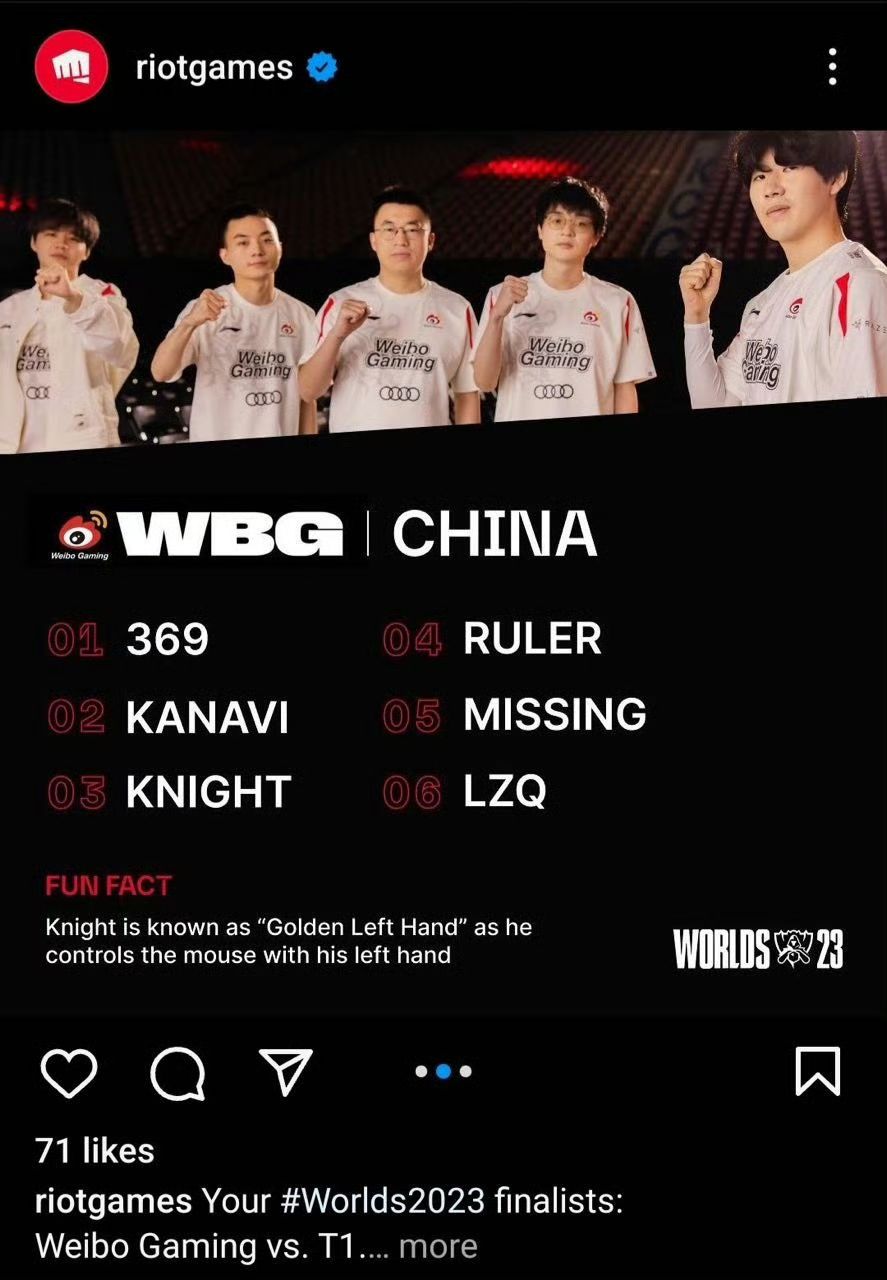
Task: Share the post via paper plane icon
Action: click(x=286, y=1071)
